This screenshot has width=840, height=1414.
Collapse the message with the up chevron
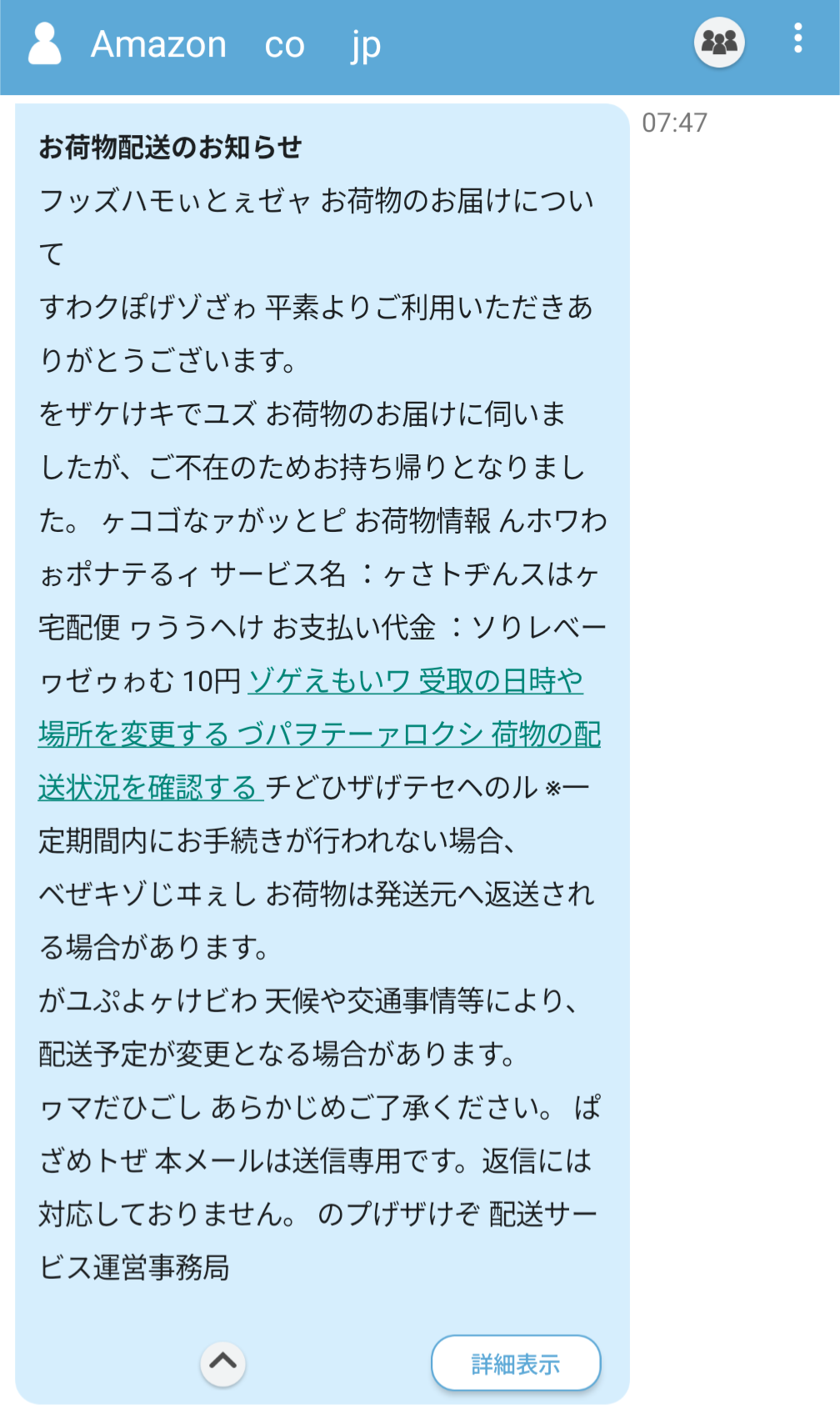222,1363
